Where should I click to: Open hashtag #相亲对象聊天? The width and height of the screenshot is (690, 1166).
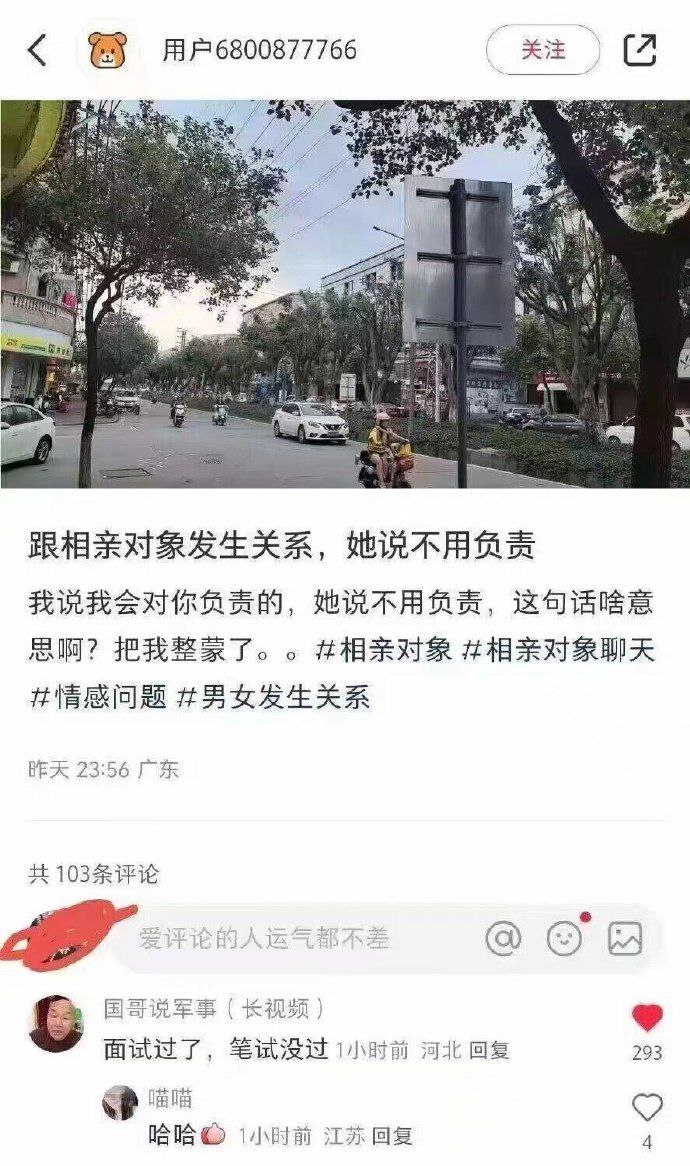click(558, 650)
